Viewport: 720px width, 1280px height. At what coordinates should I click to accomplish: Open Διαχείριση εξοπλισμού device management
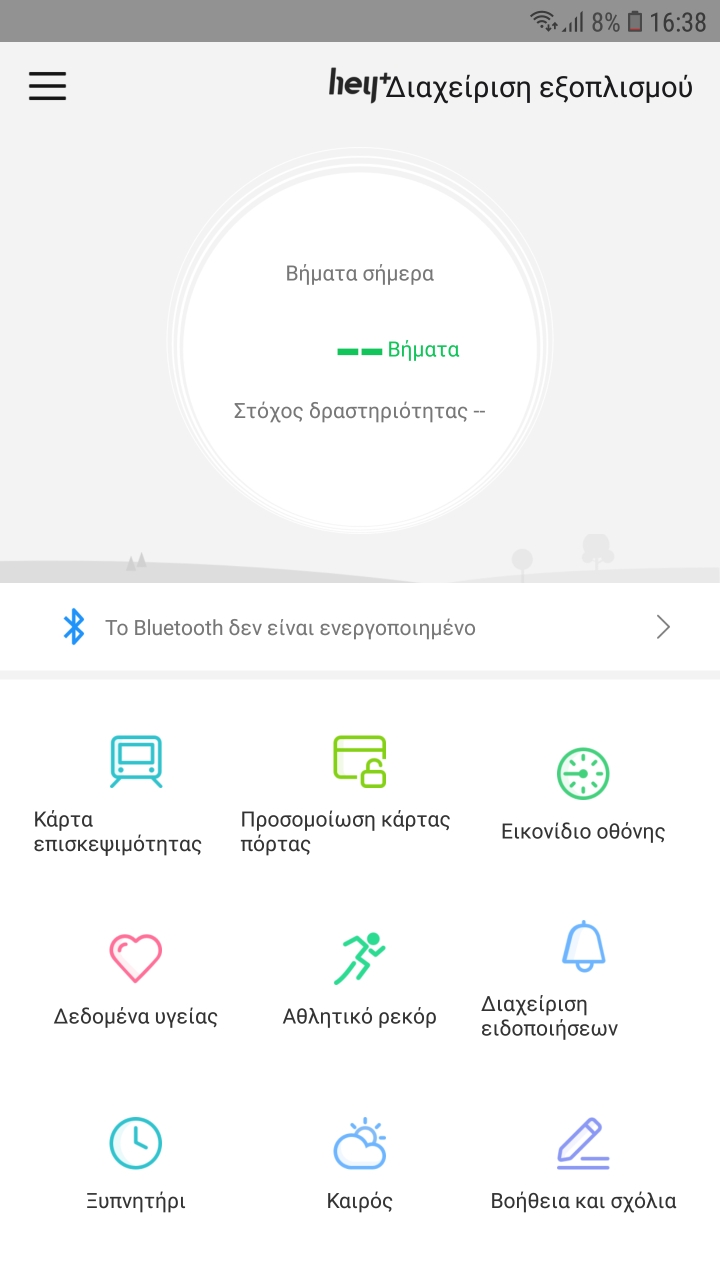tap(538, 87)
